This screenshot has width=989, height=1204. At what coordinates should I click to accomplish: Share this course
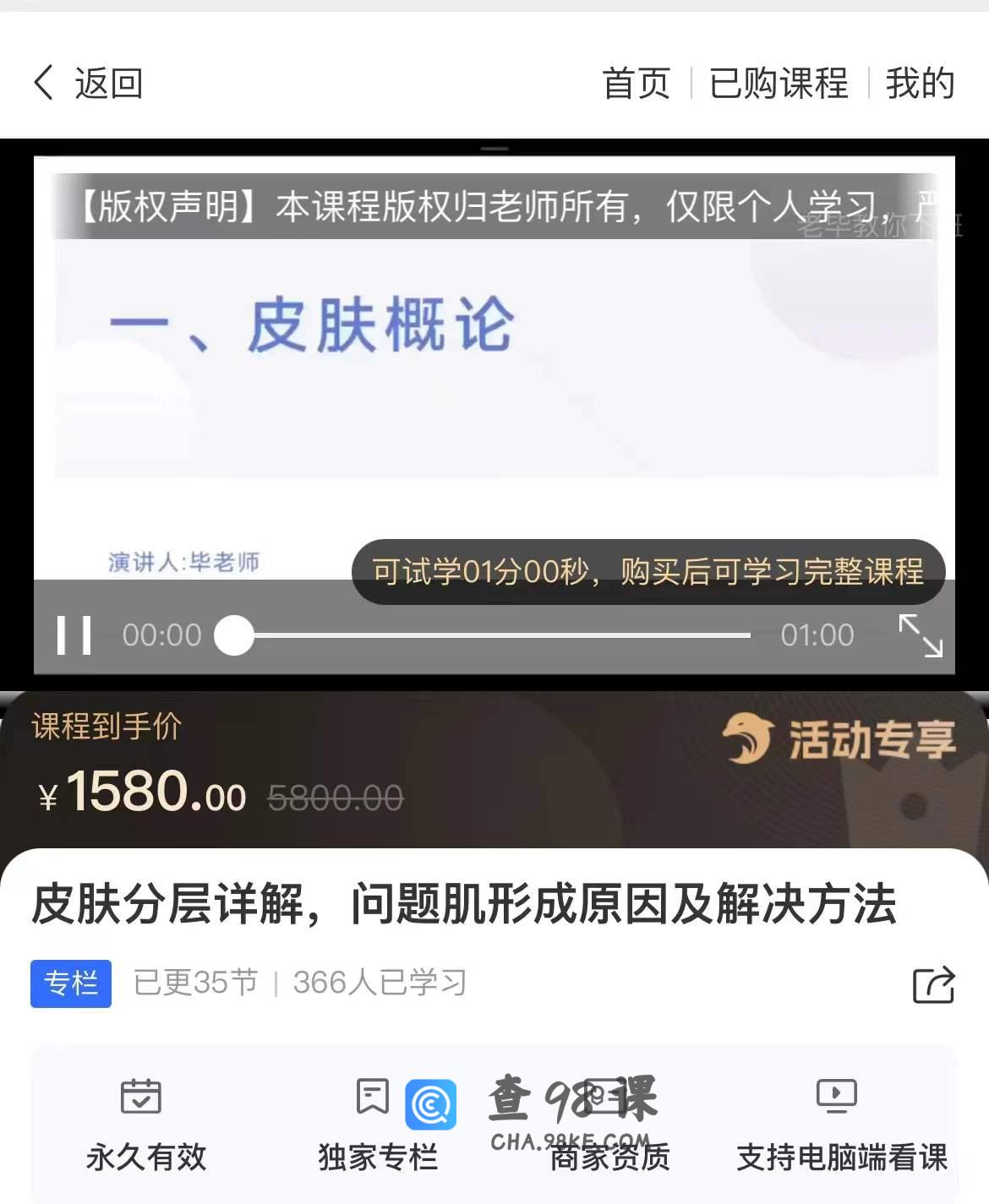coord(933,984)
